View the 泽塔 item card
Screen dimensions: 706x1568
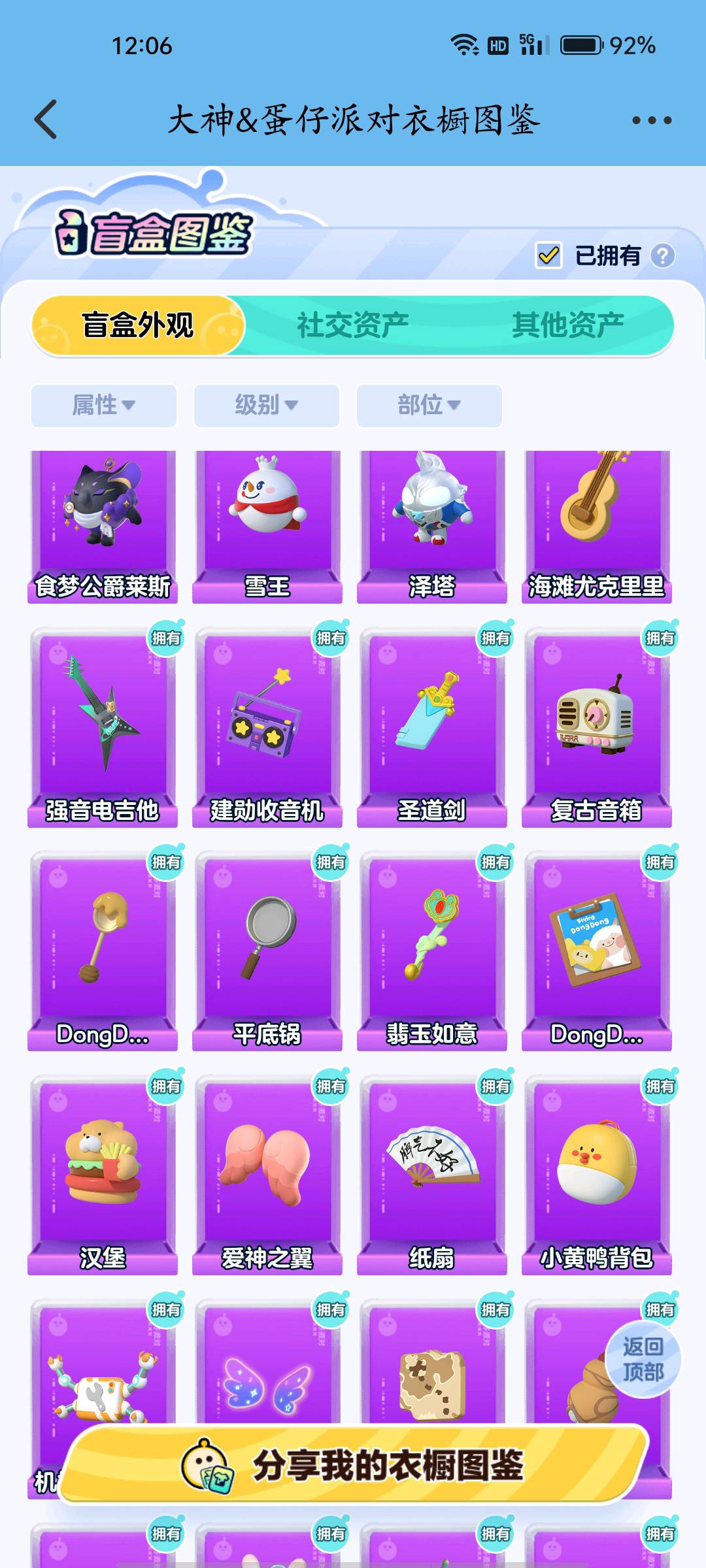[x=432, y=526]
